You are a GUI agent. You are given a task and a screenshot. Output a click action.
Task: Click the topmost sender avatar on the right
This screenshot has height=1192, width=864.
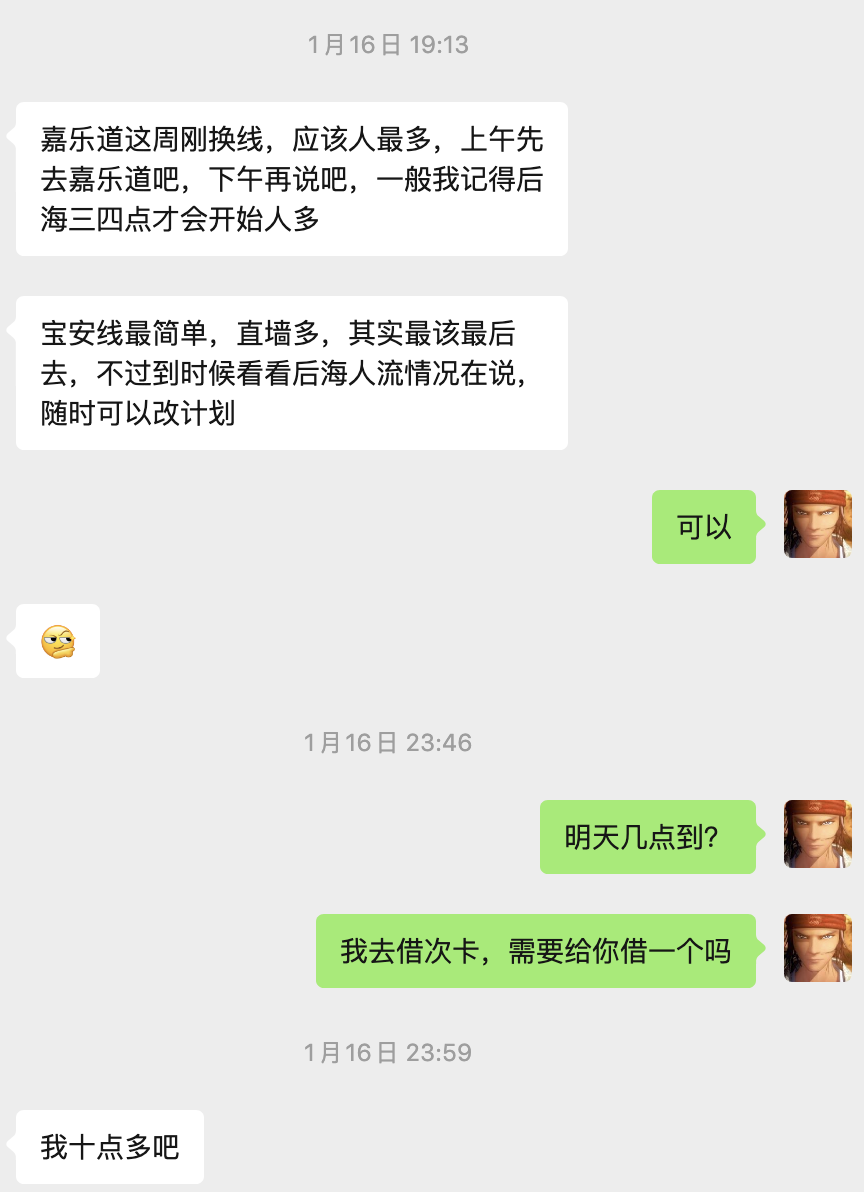click(x=818, y=523)
